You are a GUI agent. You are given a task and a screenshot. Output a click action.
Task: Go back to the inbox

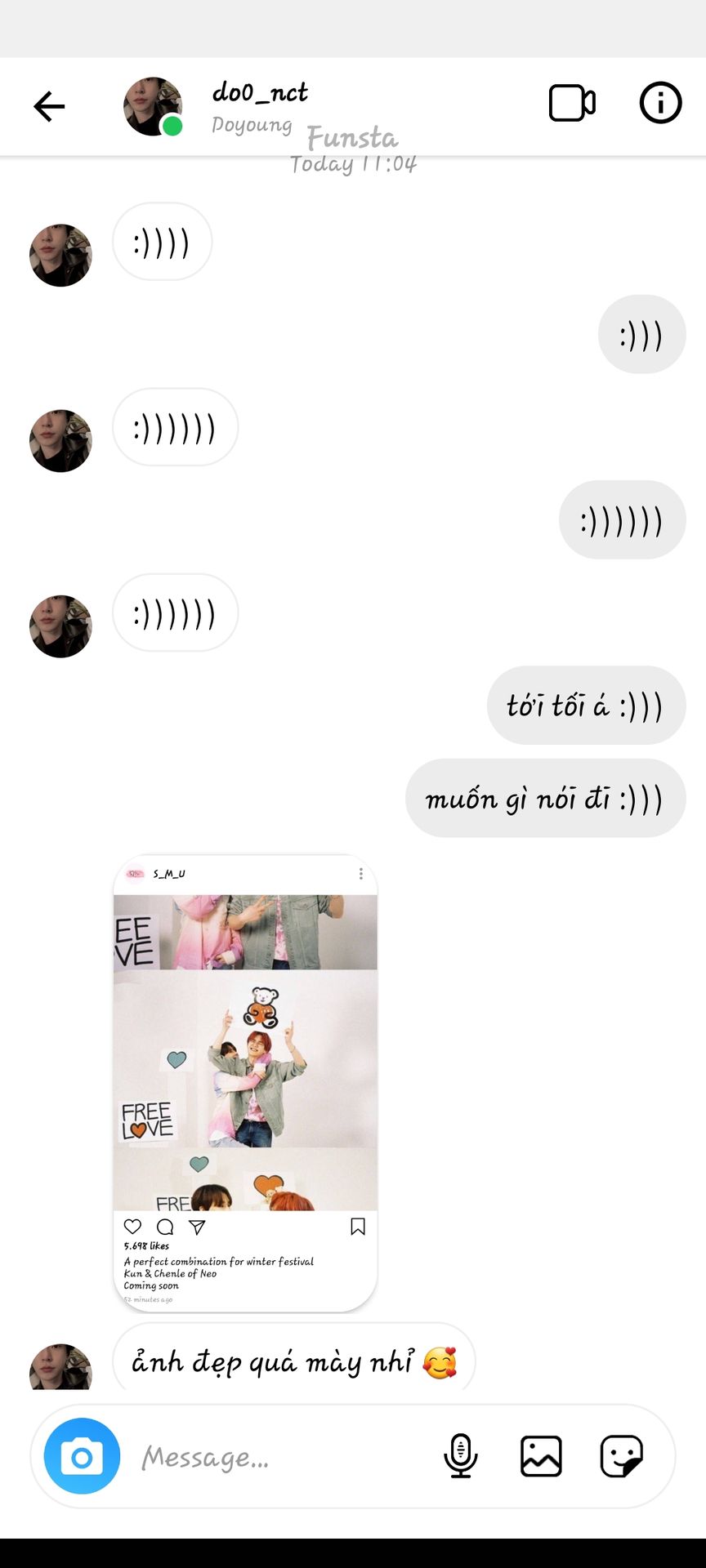[x=49, y=106]
